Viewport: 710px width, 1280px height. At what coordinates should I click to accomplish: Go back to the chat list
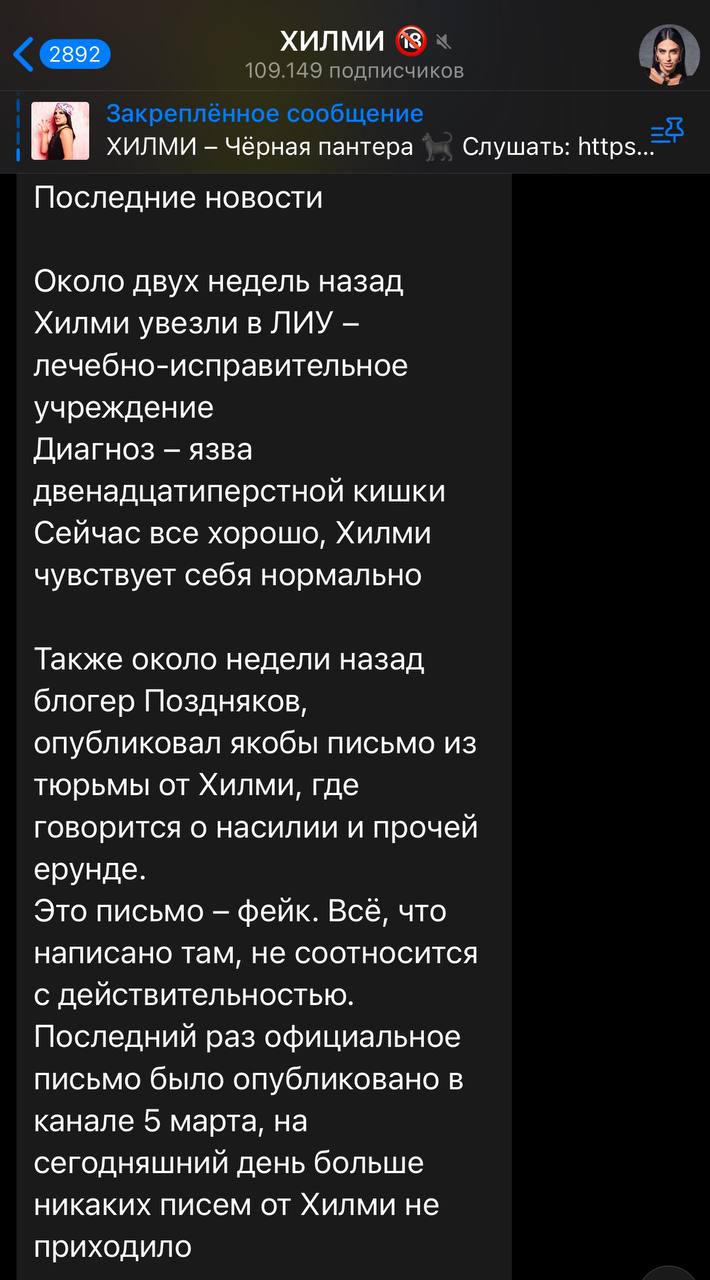pos(60,54)
